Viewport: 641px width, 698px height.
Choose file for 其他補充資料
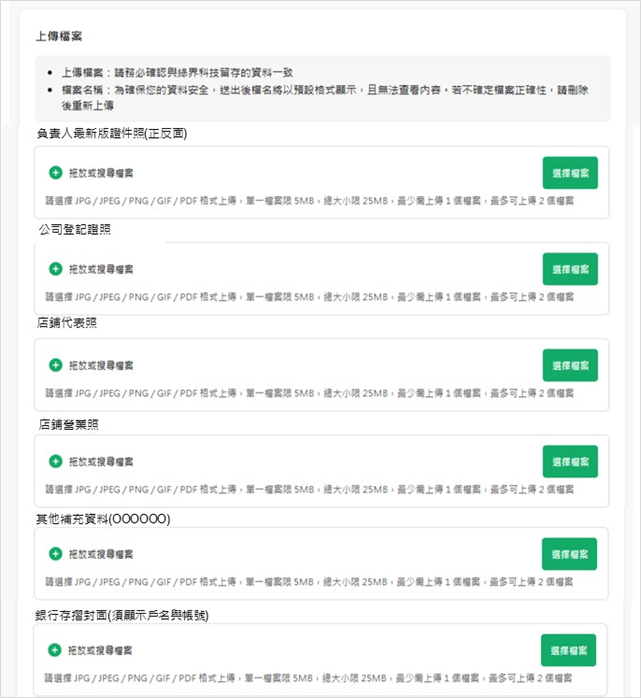pyautogui.click(x=570, y=554)
